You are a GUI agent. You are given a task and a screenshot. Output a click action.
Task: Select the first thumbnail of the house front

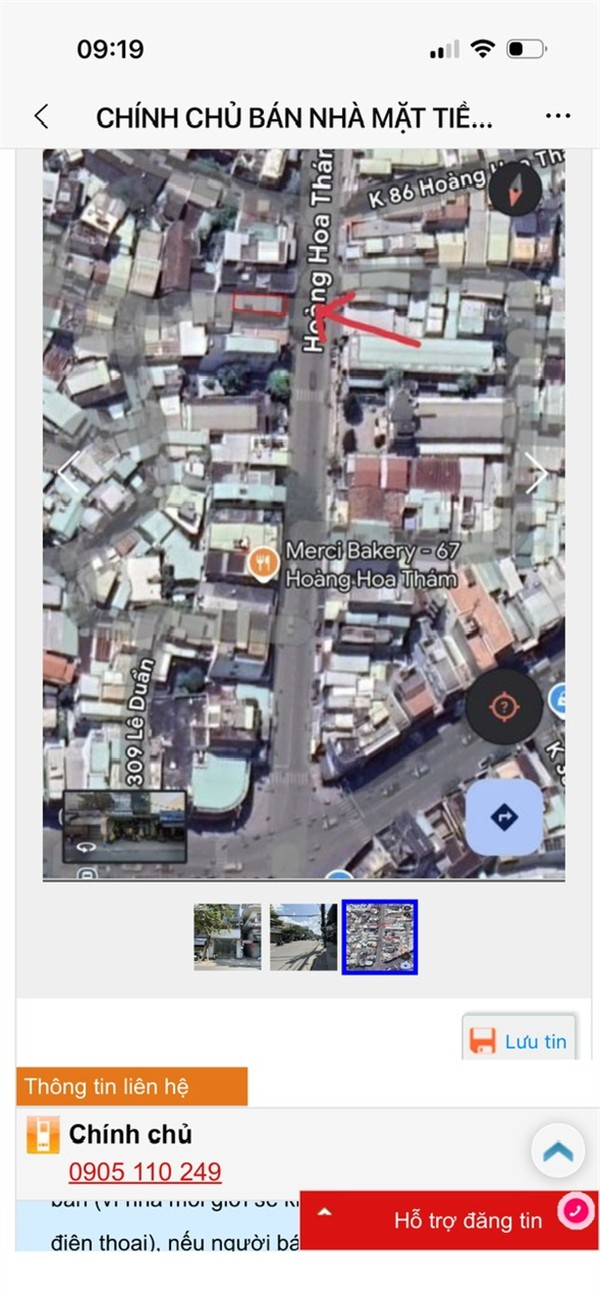pyautogui.click(x=227, y=937)
